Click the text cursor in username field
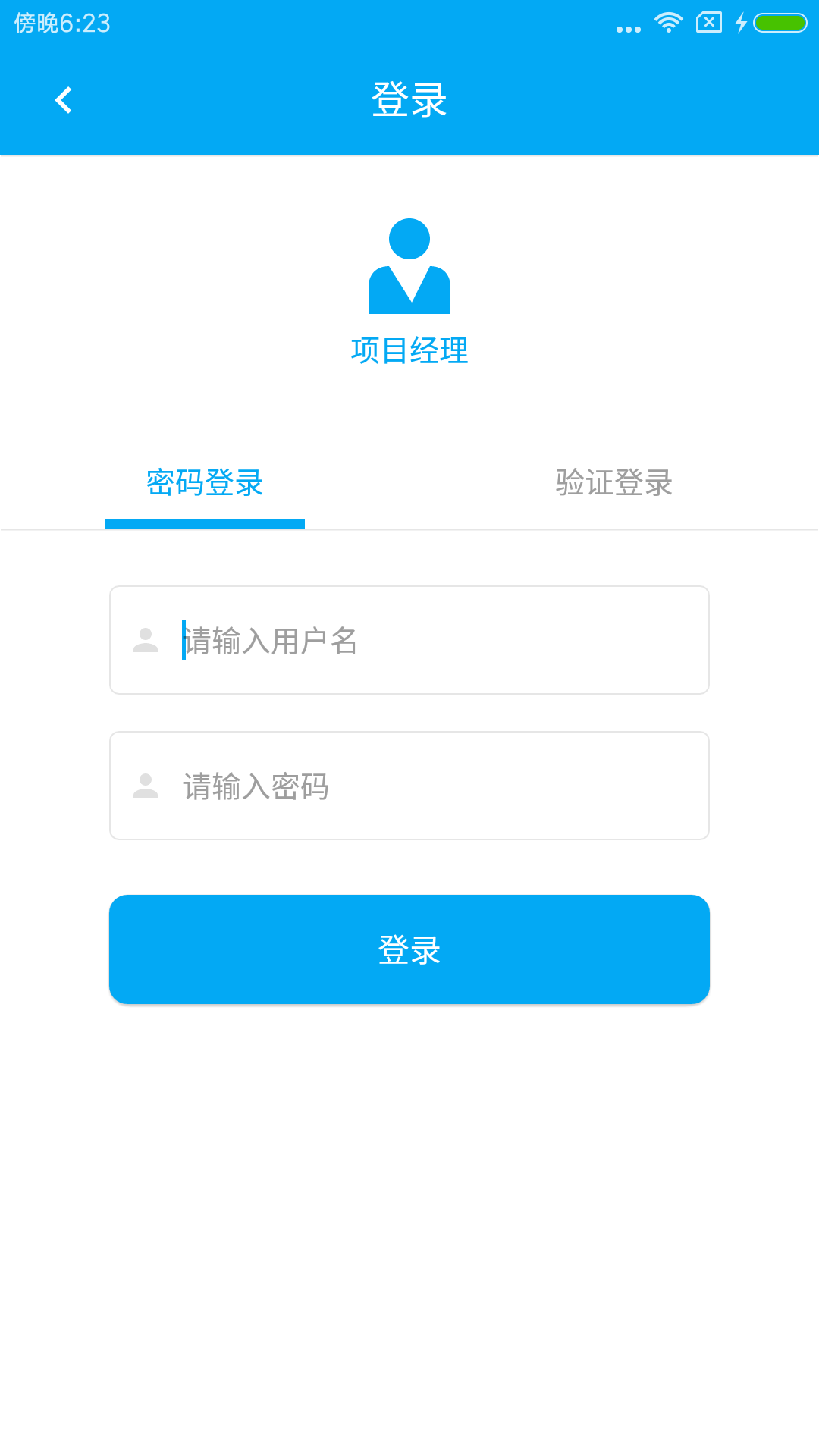This screenshot has width=819, height=1456. [183, 639]
